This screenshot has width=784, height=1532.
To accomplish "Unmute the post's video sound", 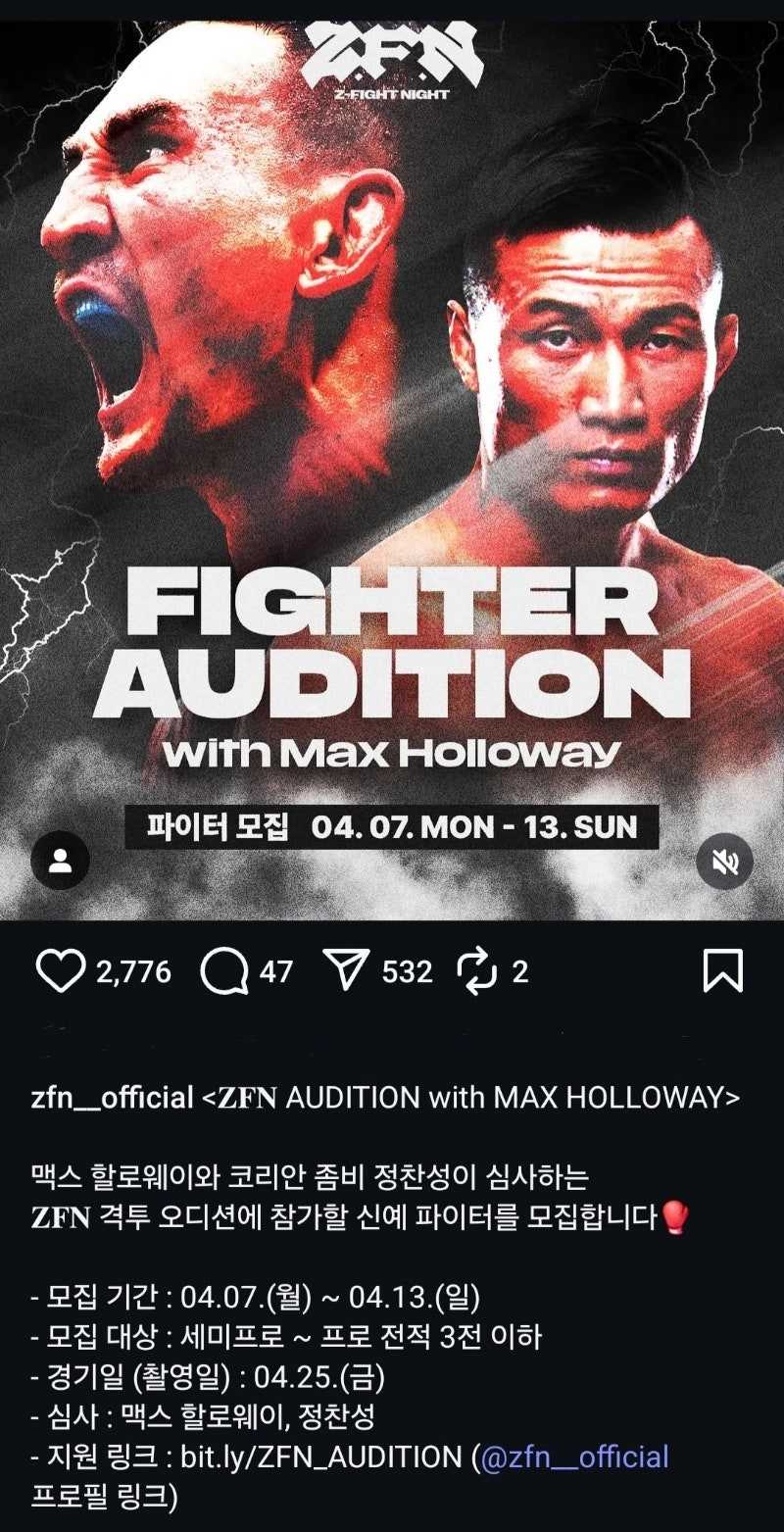I will [724, 862].
